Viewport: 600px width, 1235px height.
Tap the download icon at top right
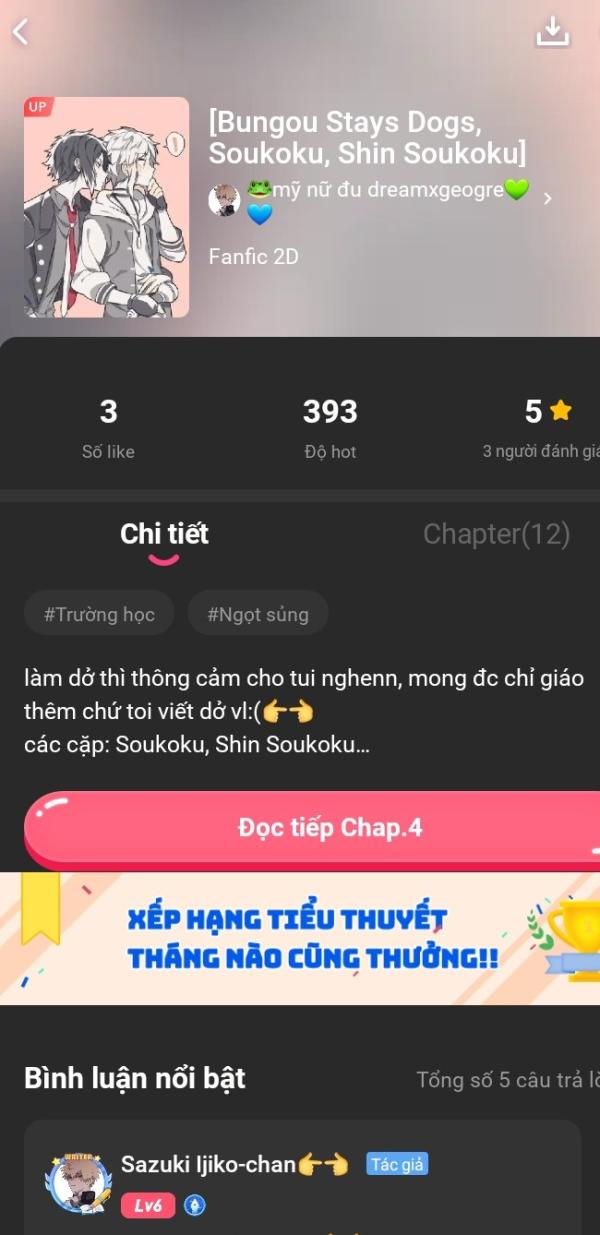tap(552, 32)
